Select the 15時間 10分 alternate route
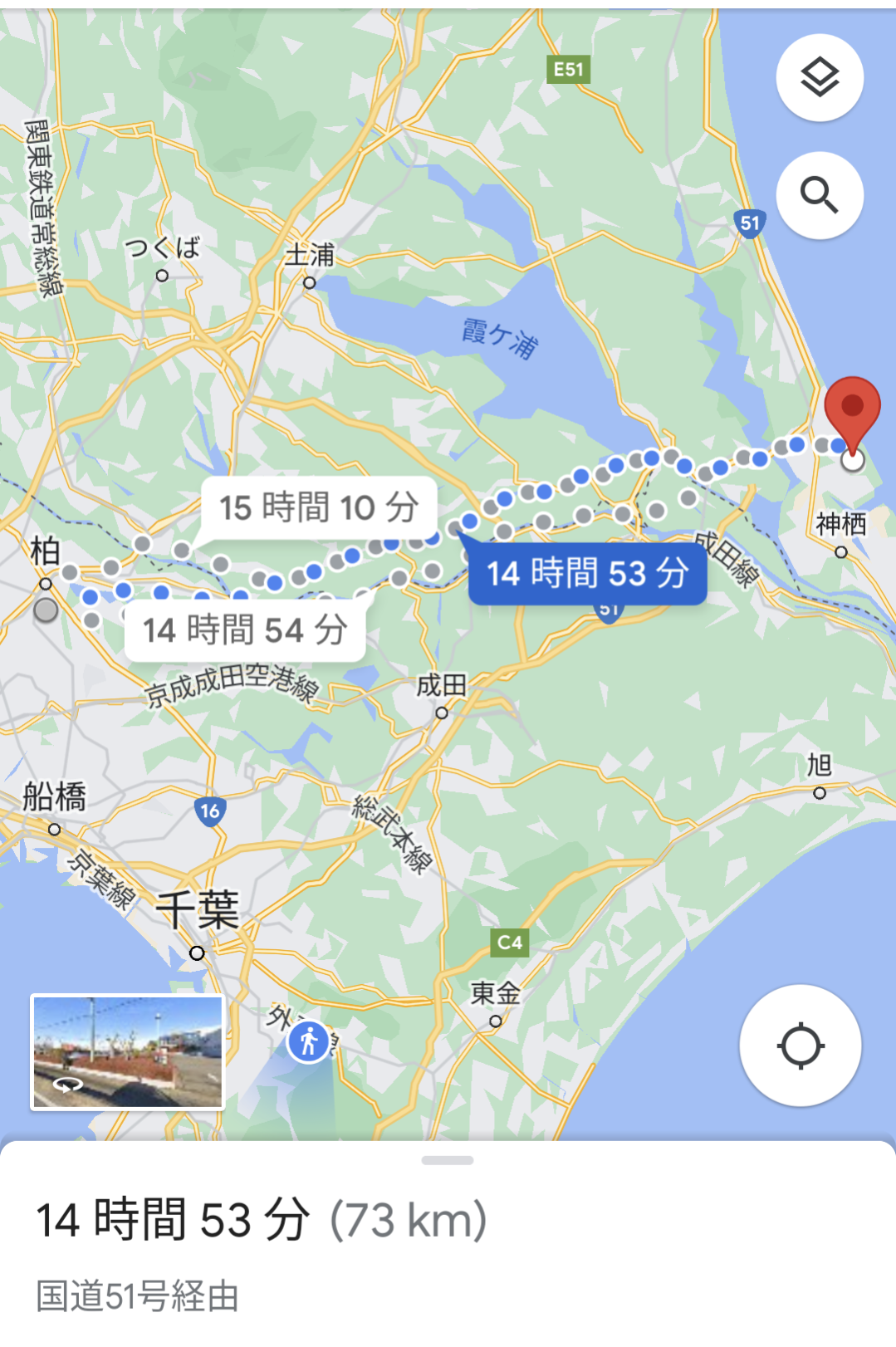This screenshot has height=1347, width=896. pos(319,507)
